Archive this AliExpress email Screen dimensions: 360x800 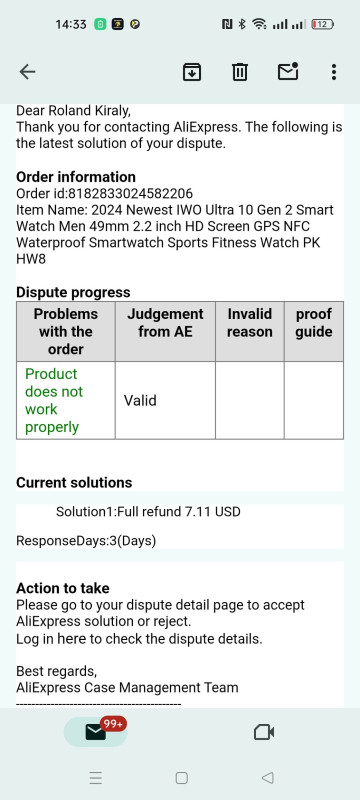point(192,72)
